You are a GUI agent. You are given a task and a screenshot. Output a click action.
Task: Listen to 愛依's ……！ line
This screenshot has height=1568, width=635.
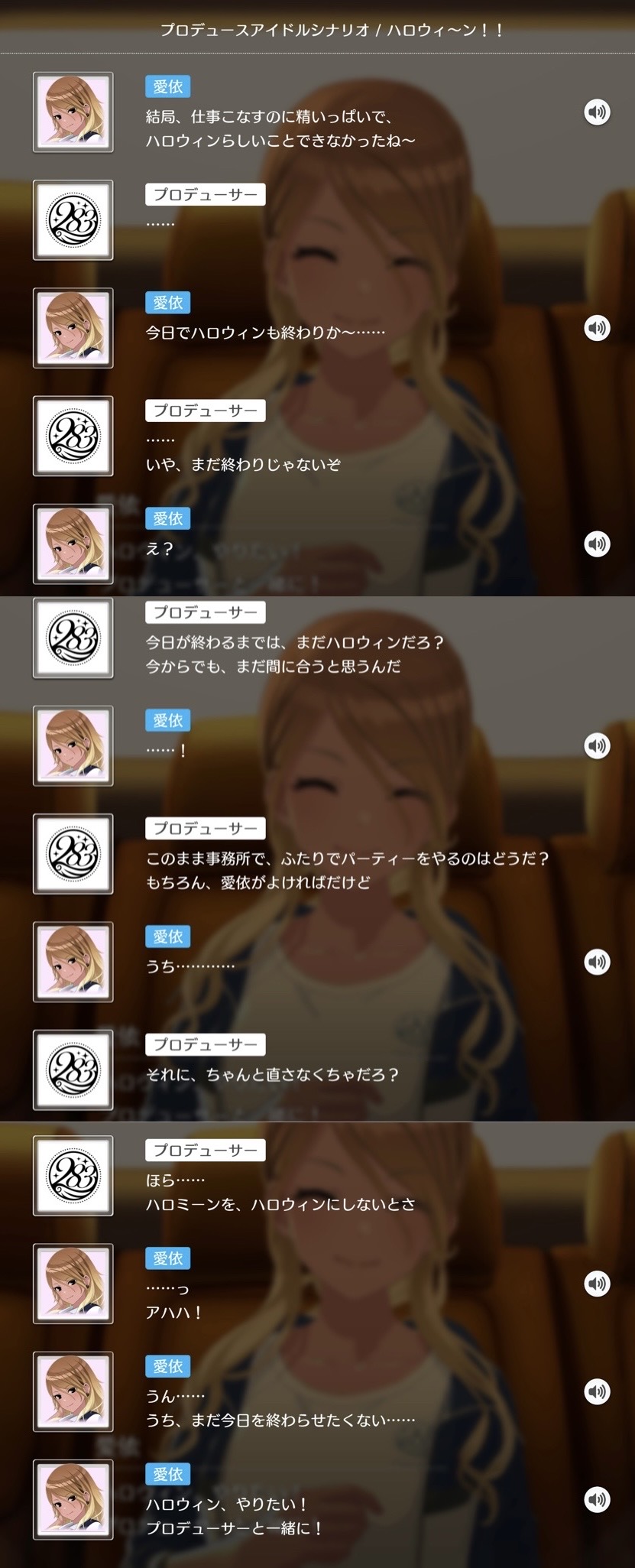pyautogui.click(x=597, y=745)
